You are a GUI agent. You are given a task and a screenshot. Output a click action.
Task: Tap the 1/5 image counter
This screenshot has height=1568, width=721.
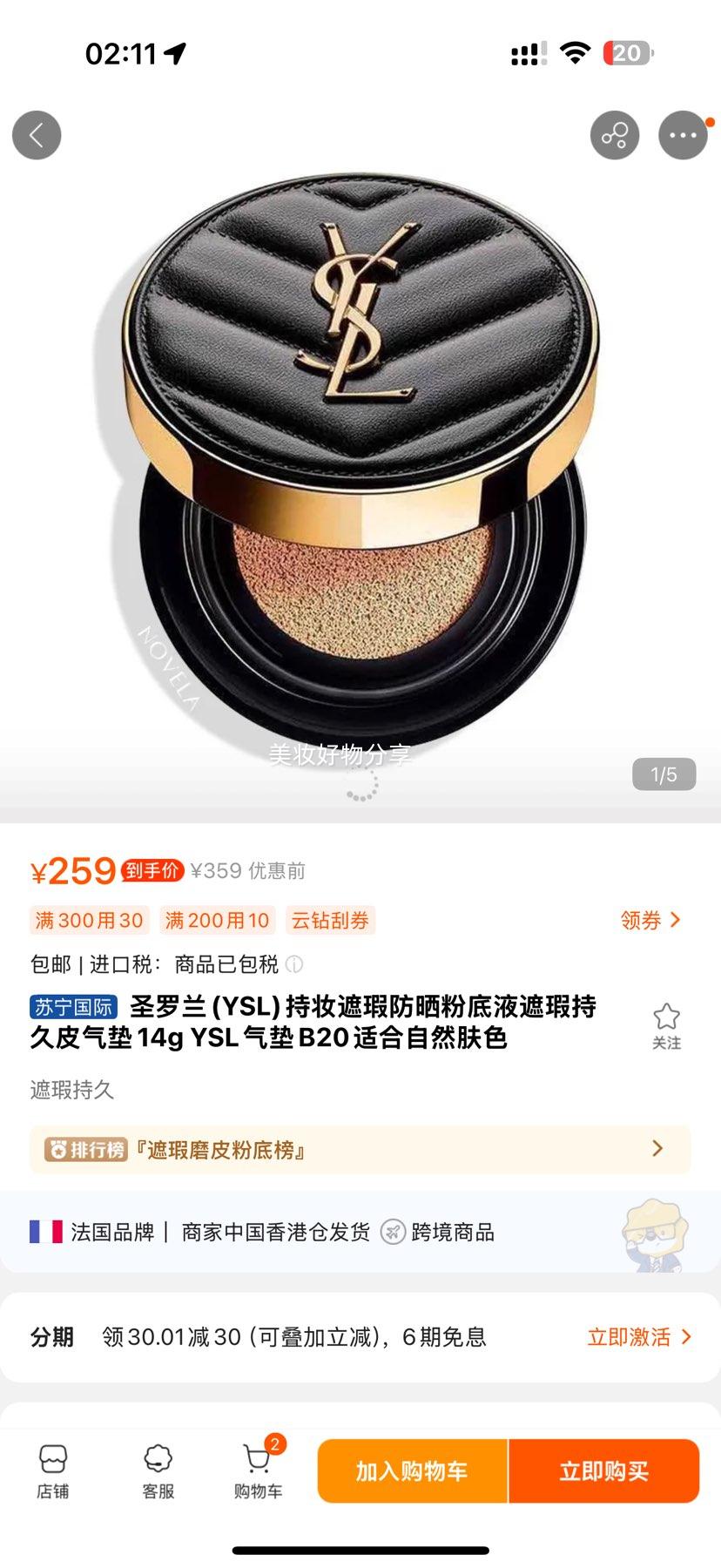[664, 774]
